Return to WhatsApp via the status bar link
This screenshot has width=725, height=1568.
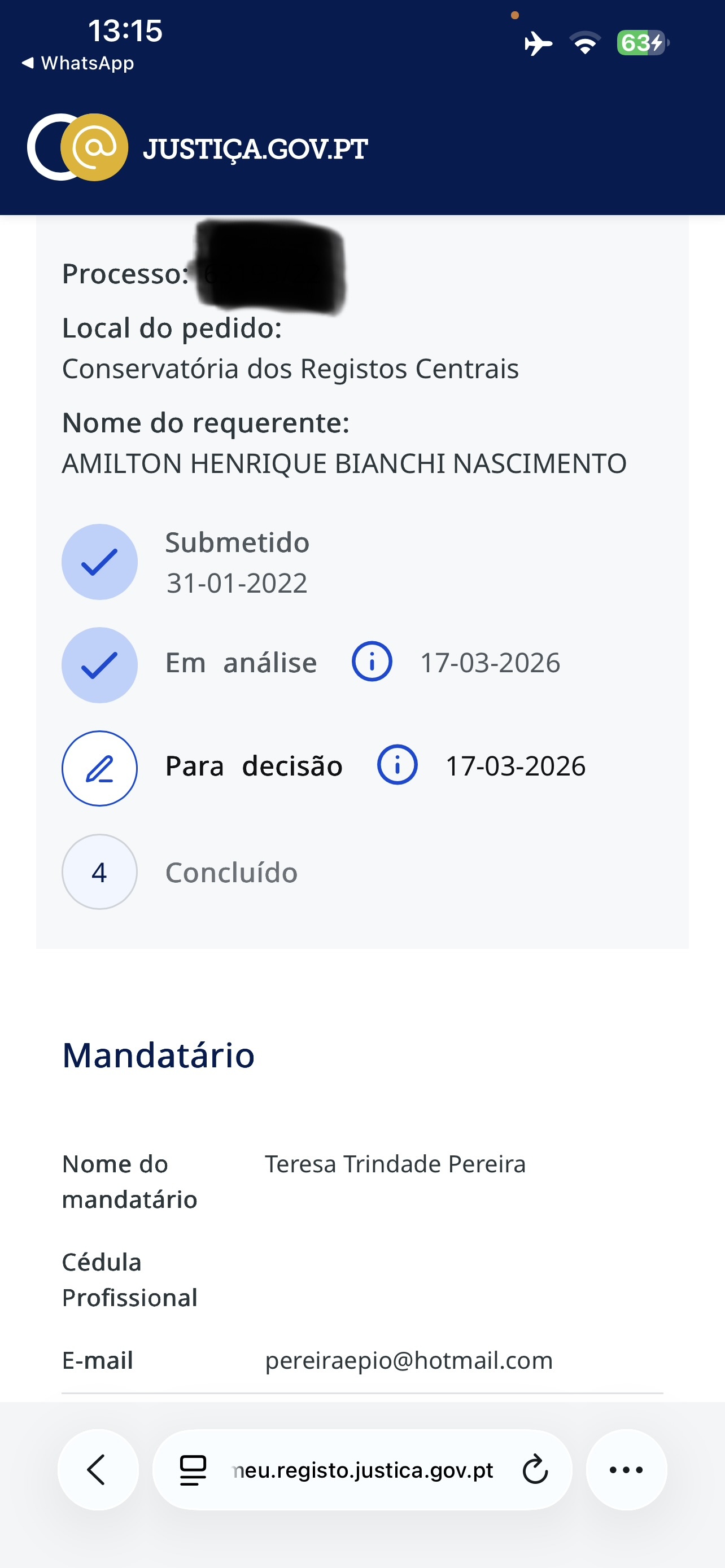78,63
